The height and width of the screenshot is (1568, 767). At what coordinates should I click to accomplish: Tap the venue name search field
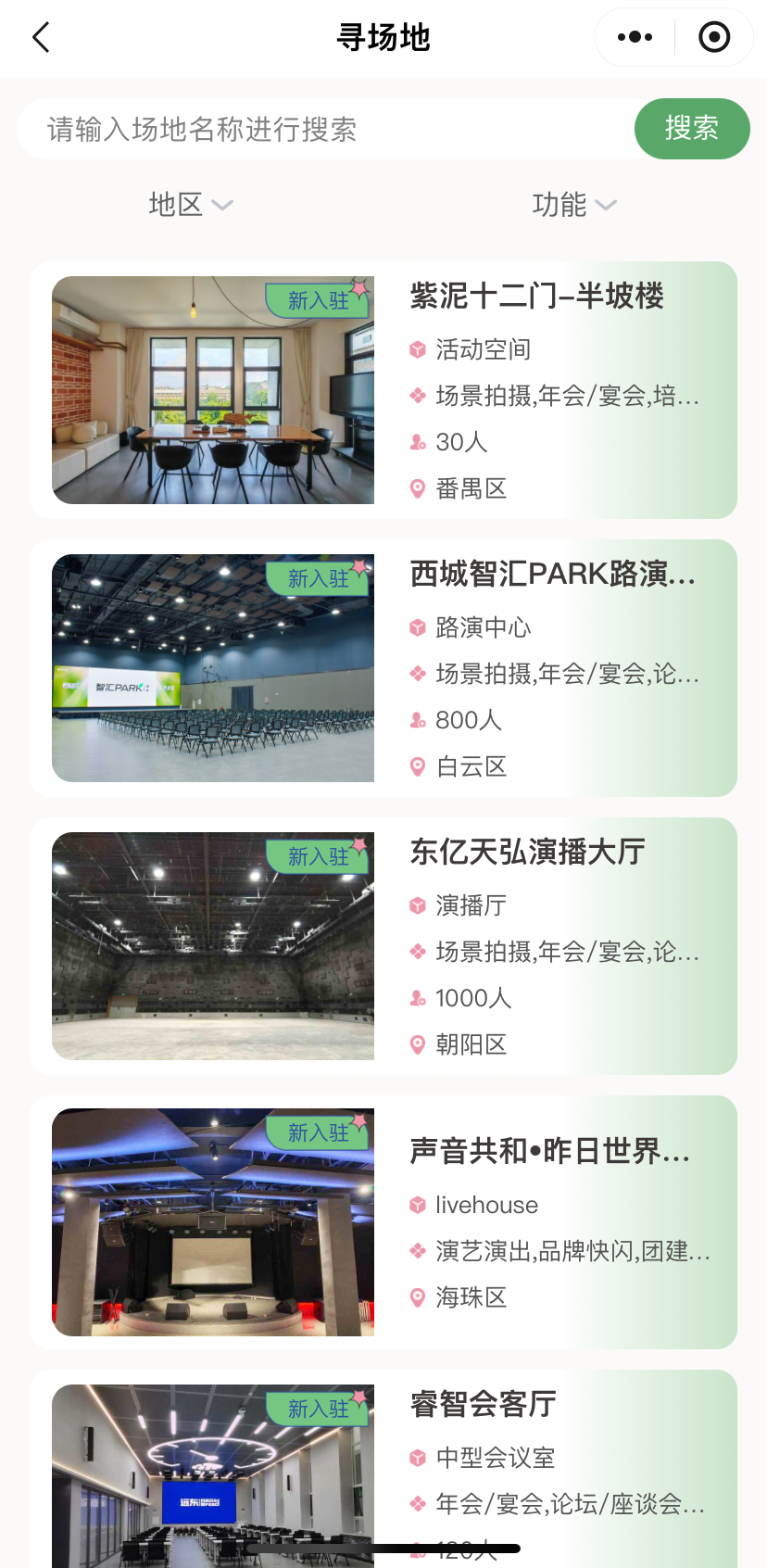click(x=324, y=129)
